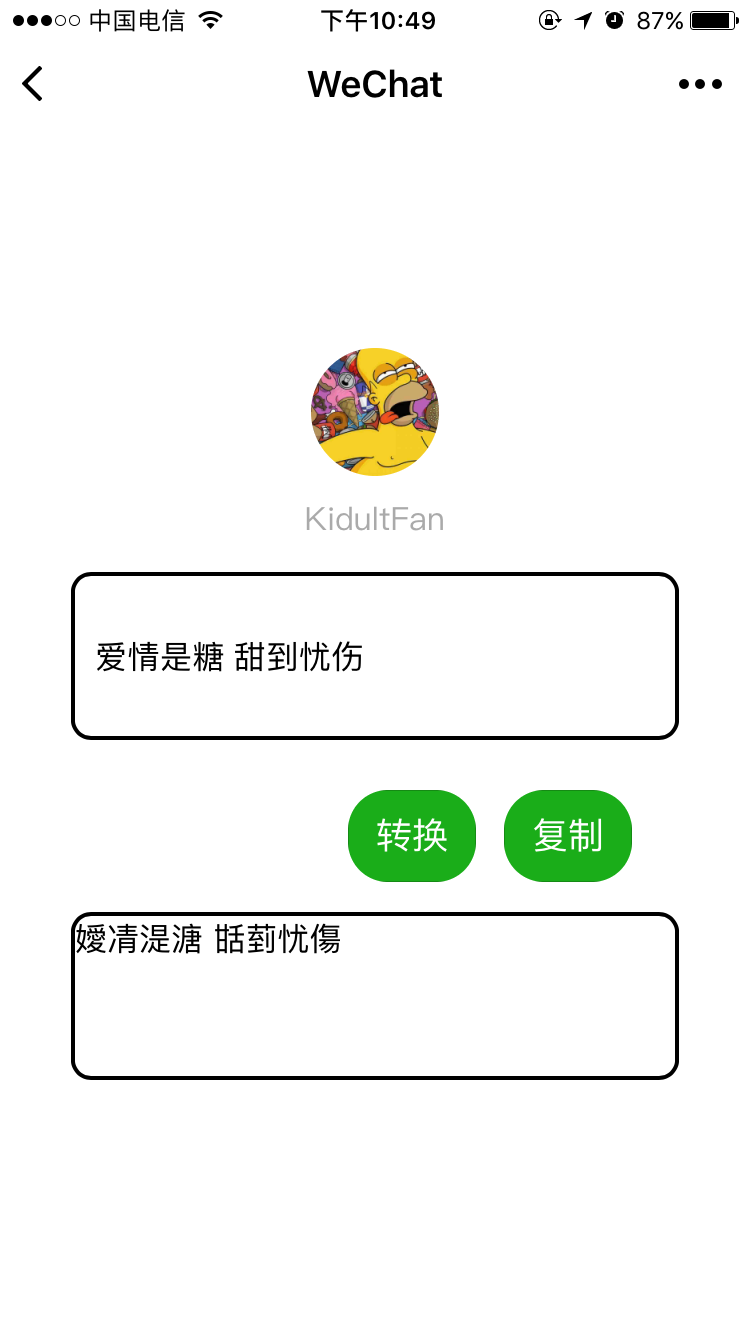Image resolution: width=750 pixels, height=1334 pixels.
Task: Tap the 转换 convert button
Action: pos(412,836)
